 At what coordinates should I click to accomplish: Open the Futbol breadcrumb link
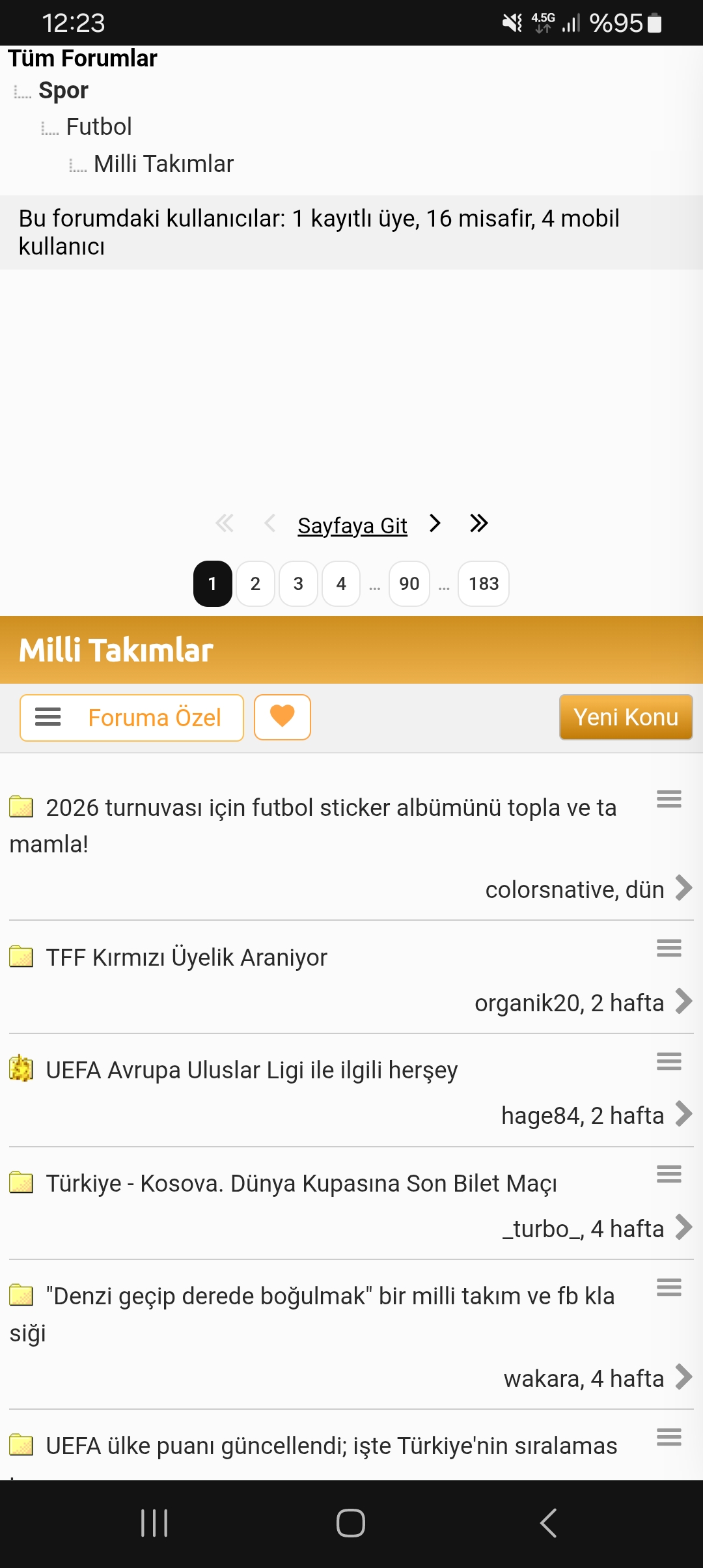[99, 126]
